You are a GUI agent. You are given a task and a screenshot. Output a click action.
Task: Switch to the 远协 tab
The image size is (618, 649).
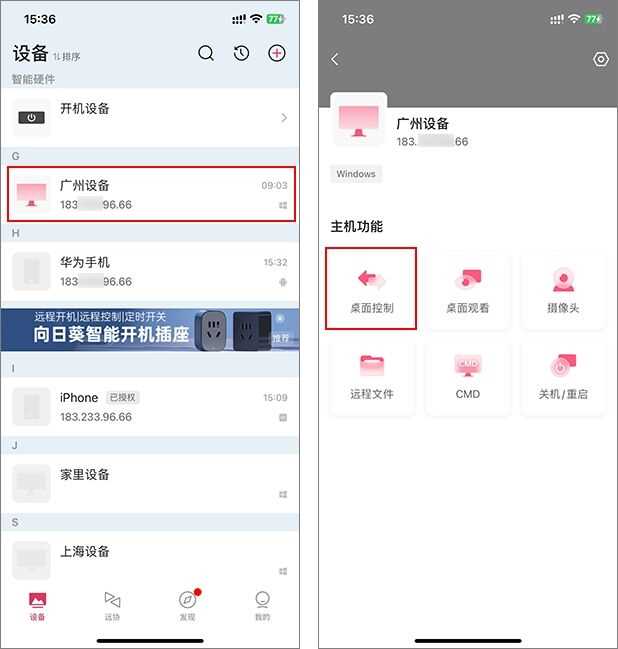tap(112, 605)
